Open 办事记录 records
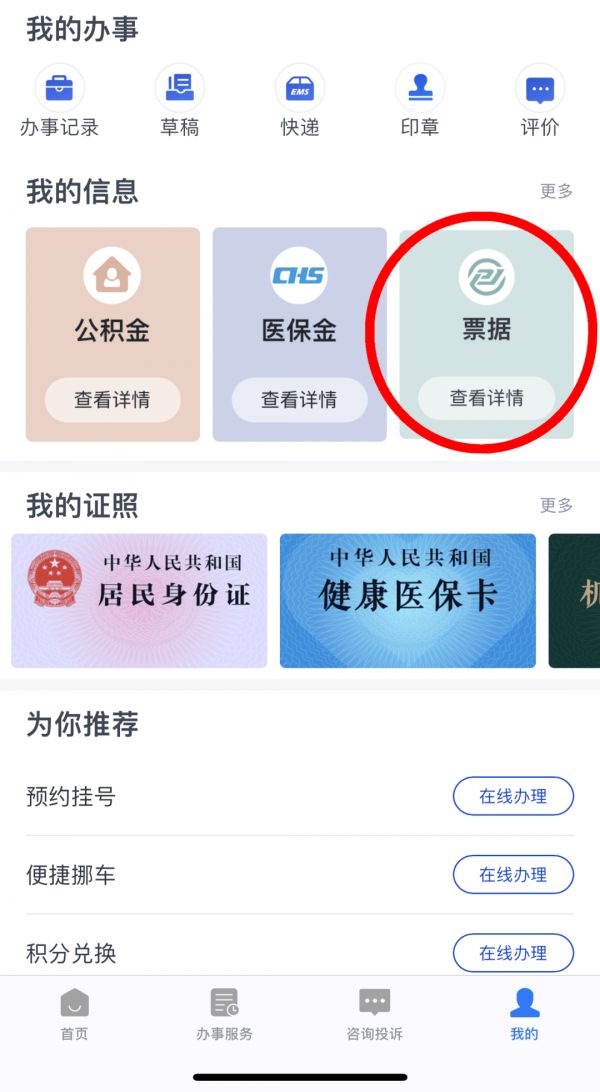Image resolution: width=600 pixels, height=1092 pixels. [60, 100]
